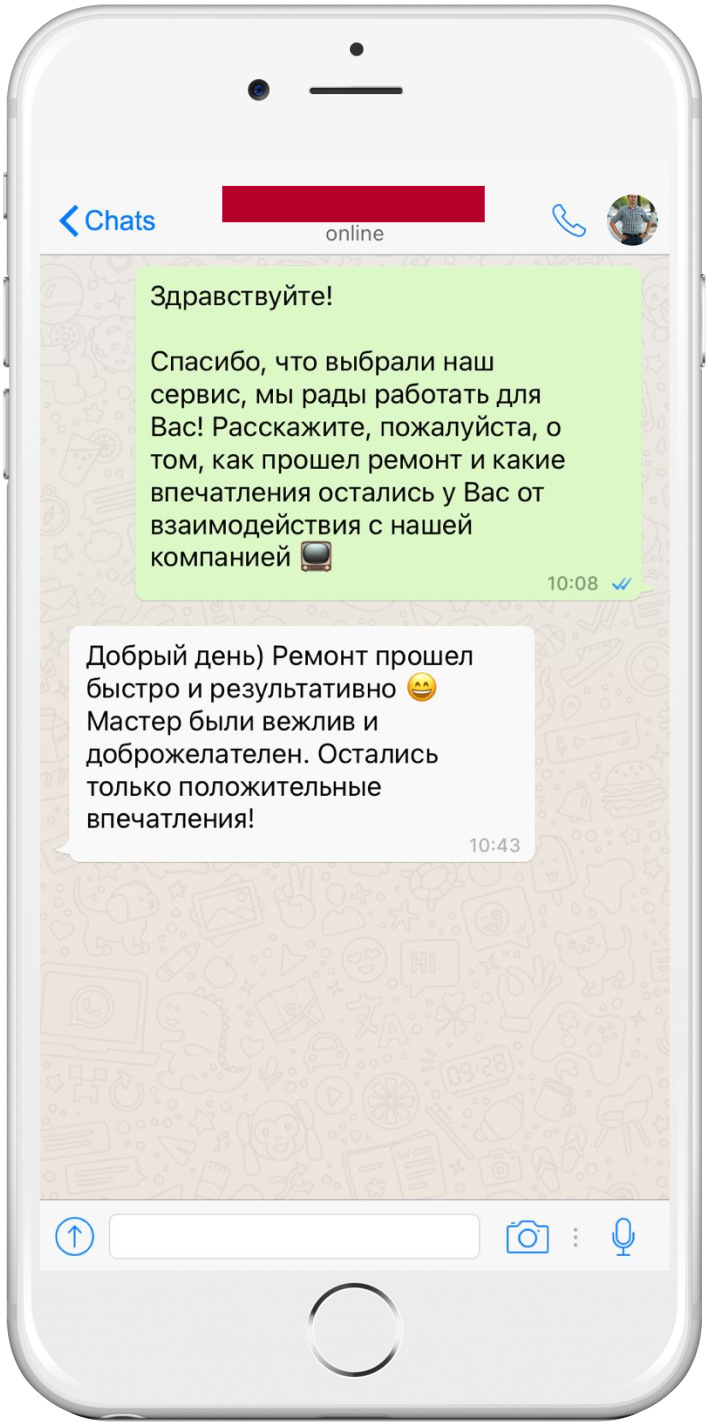
Task: Start a voice call with this contact
Action: [x=568, y=220]
